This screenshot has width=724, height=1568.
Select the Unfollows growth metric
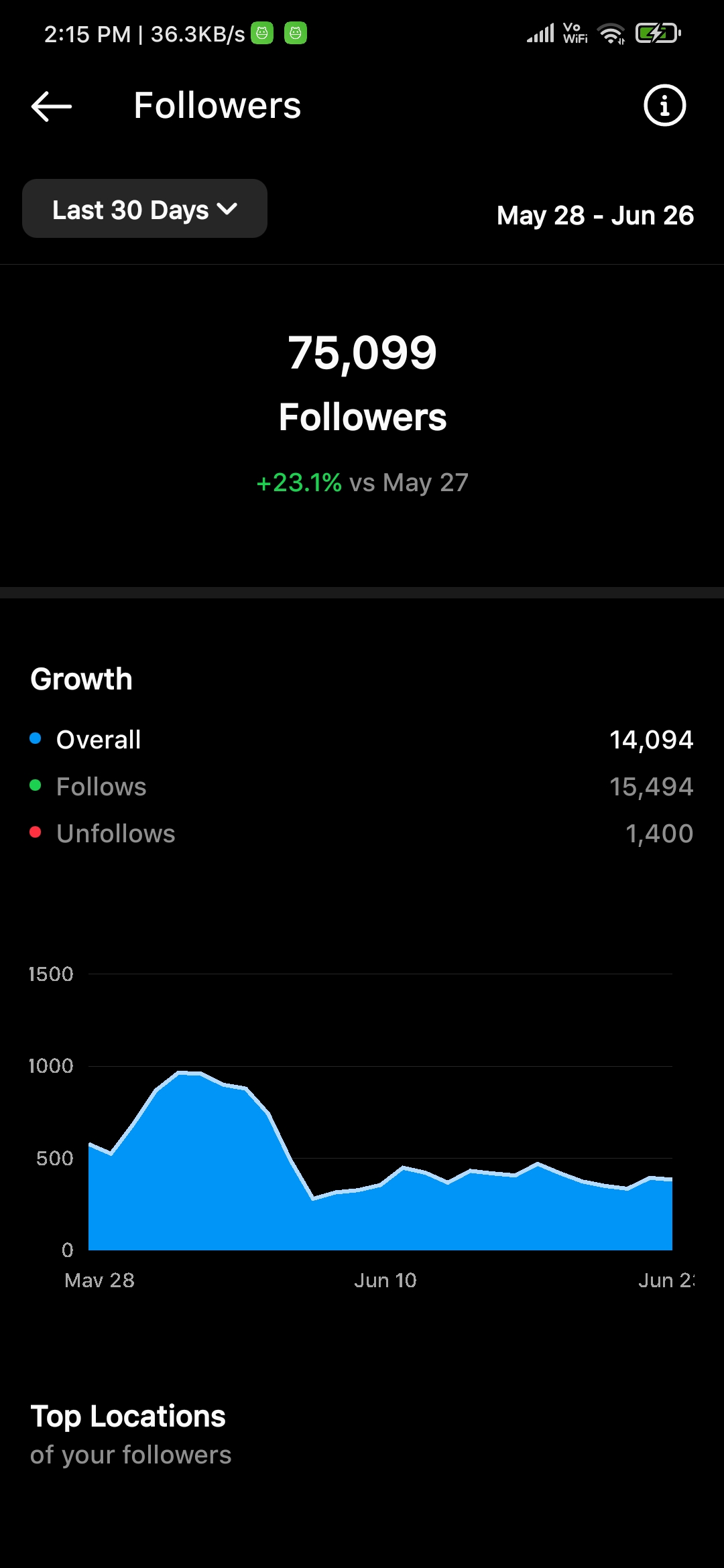362,834
